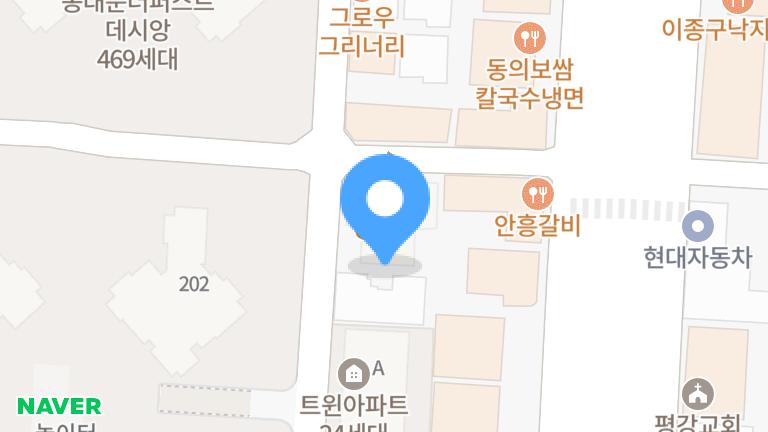Viewport: 768px width, 432px height.
Task: Open the 안흥갈비 restaurant marker
Action: 537,193
